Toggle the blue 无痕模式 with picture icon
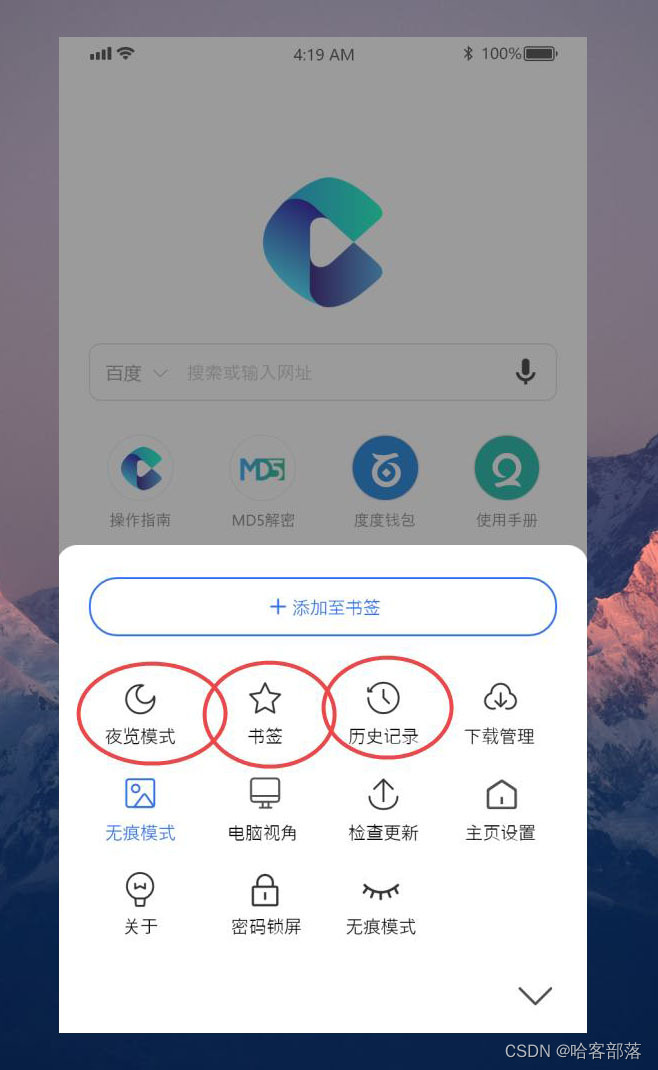 [140, 809]
